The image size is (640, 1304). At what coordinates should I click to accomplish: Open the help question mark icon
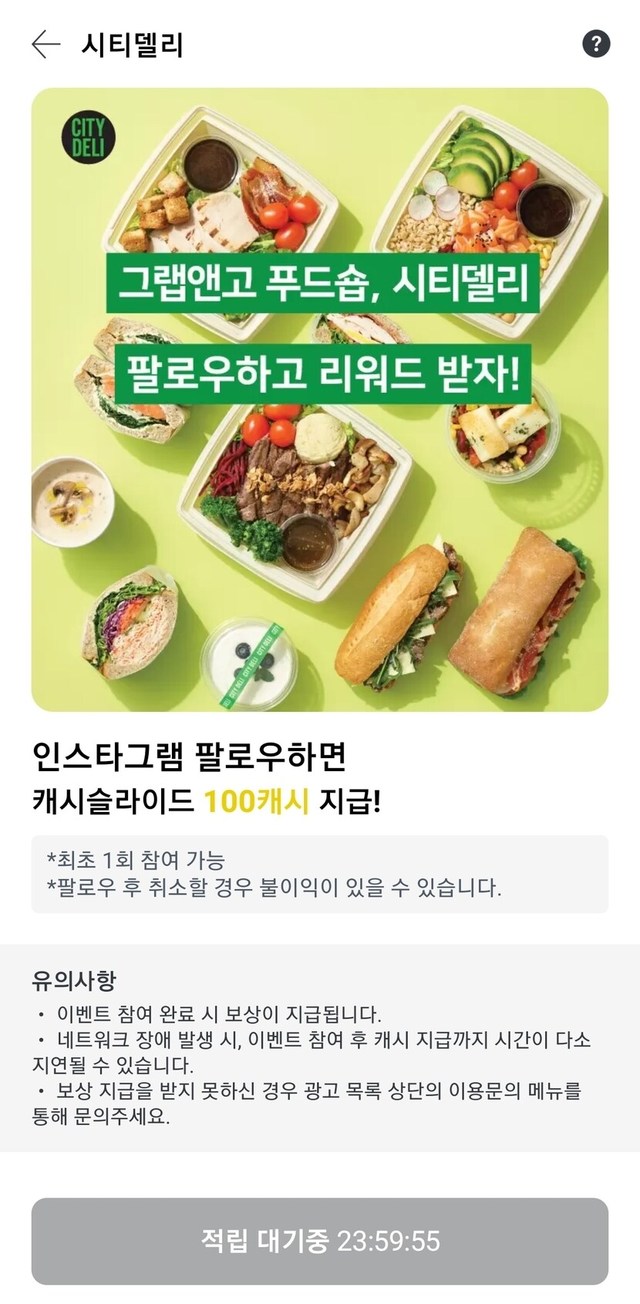596,44
